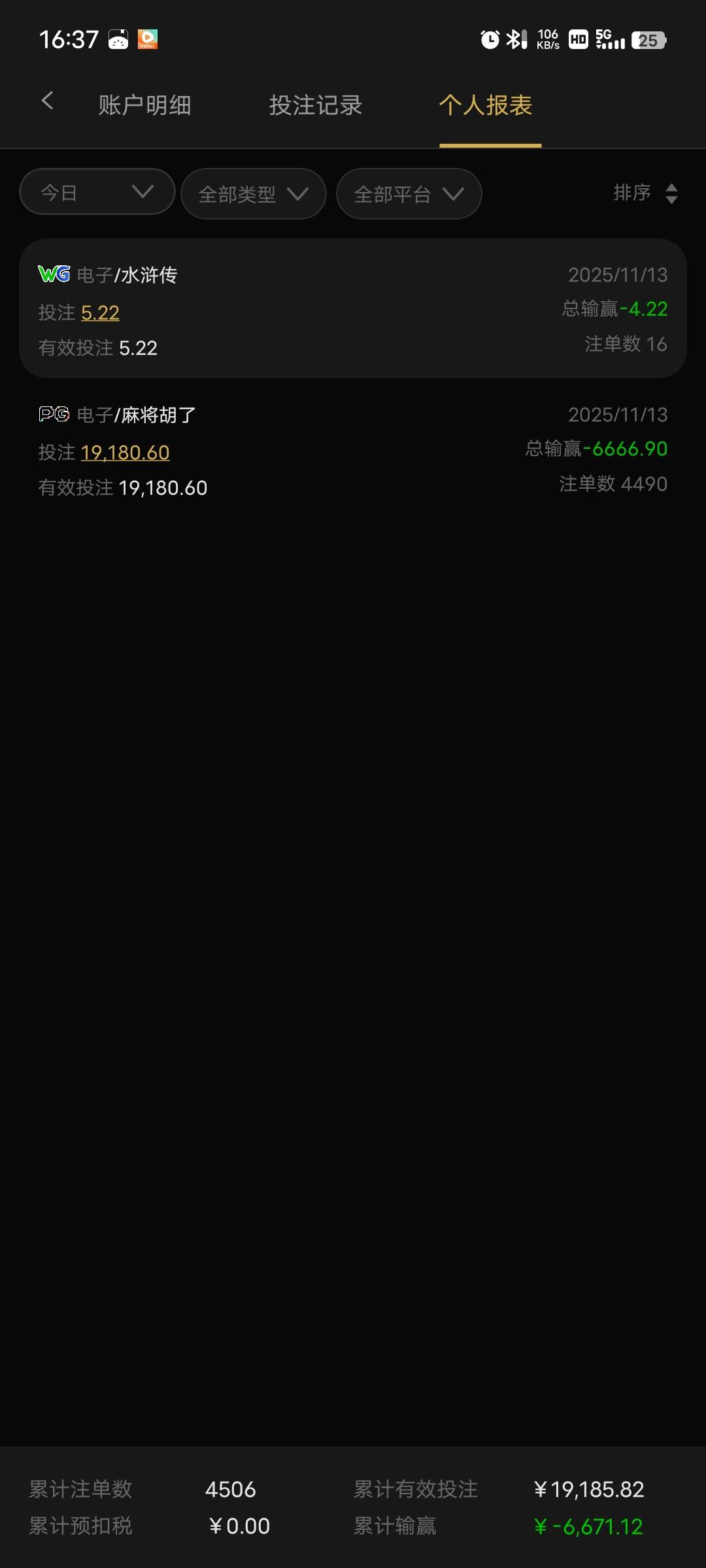Tap the underlined 19,180.60 bet amount
This screenshot has width=706, height=1568.
pos(125,452)
